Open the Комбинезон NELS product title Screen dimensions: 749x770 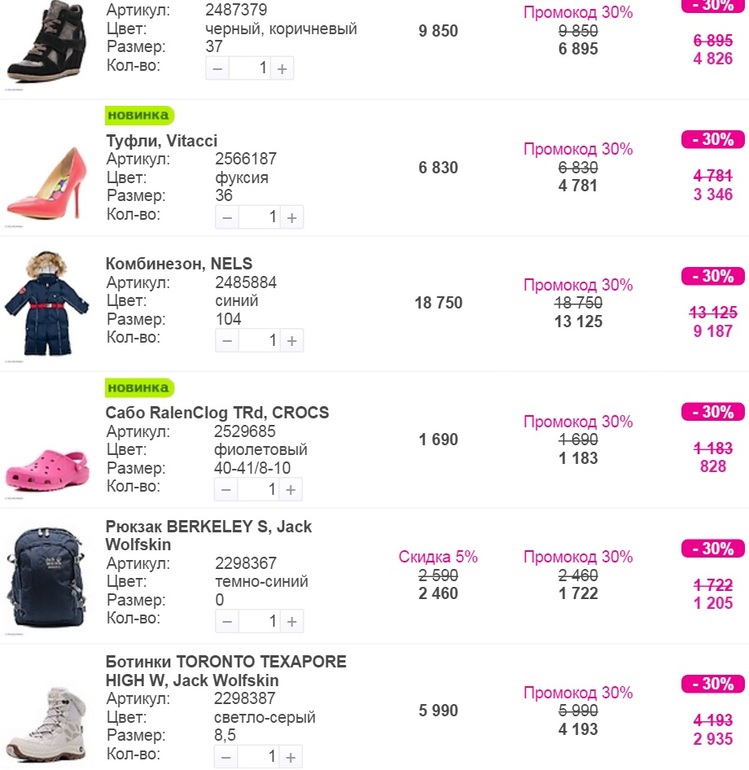(179, 264)
